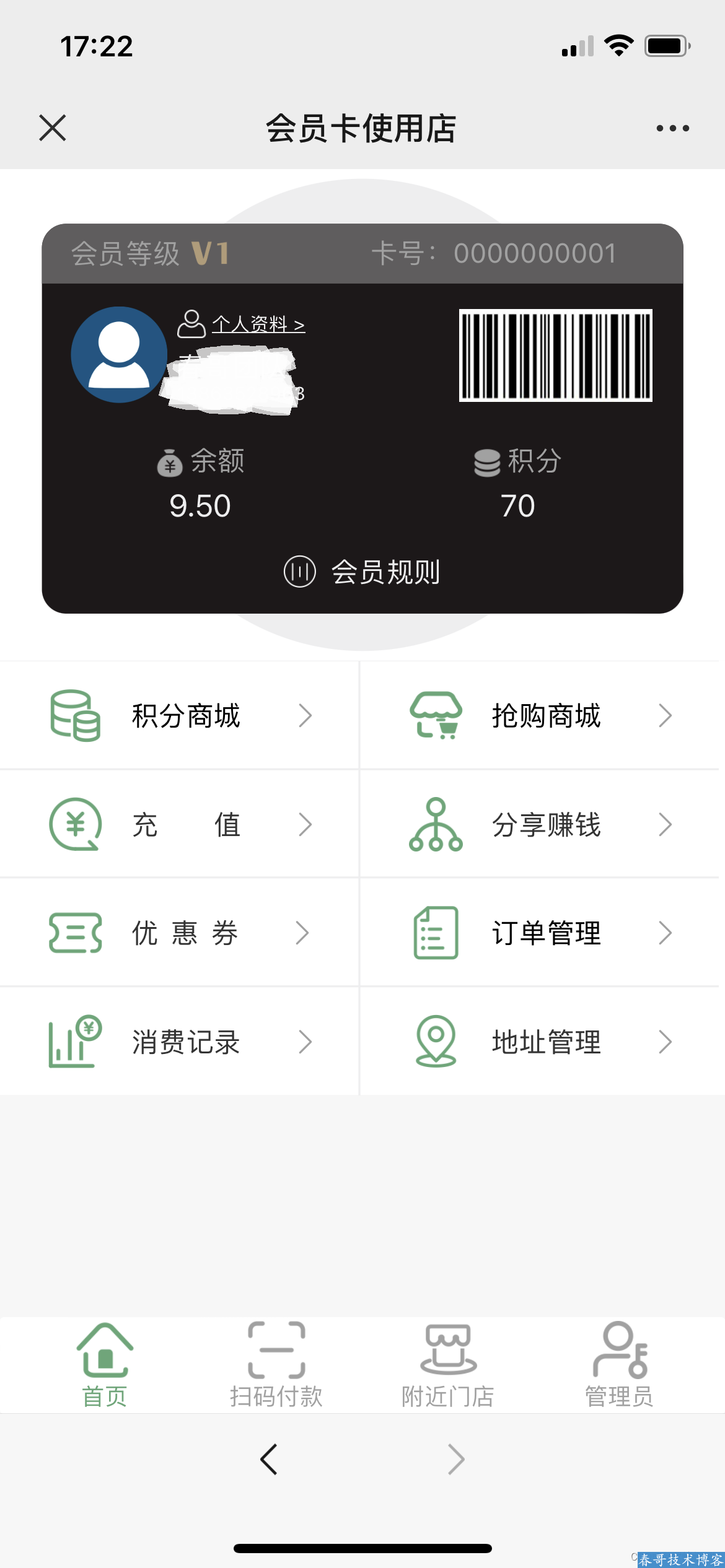Open the three-dot overflow menu
725x1568 pixels.
click(672, 128)
